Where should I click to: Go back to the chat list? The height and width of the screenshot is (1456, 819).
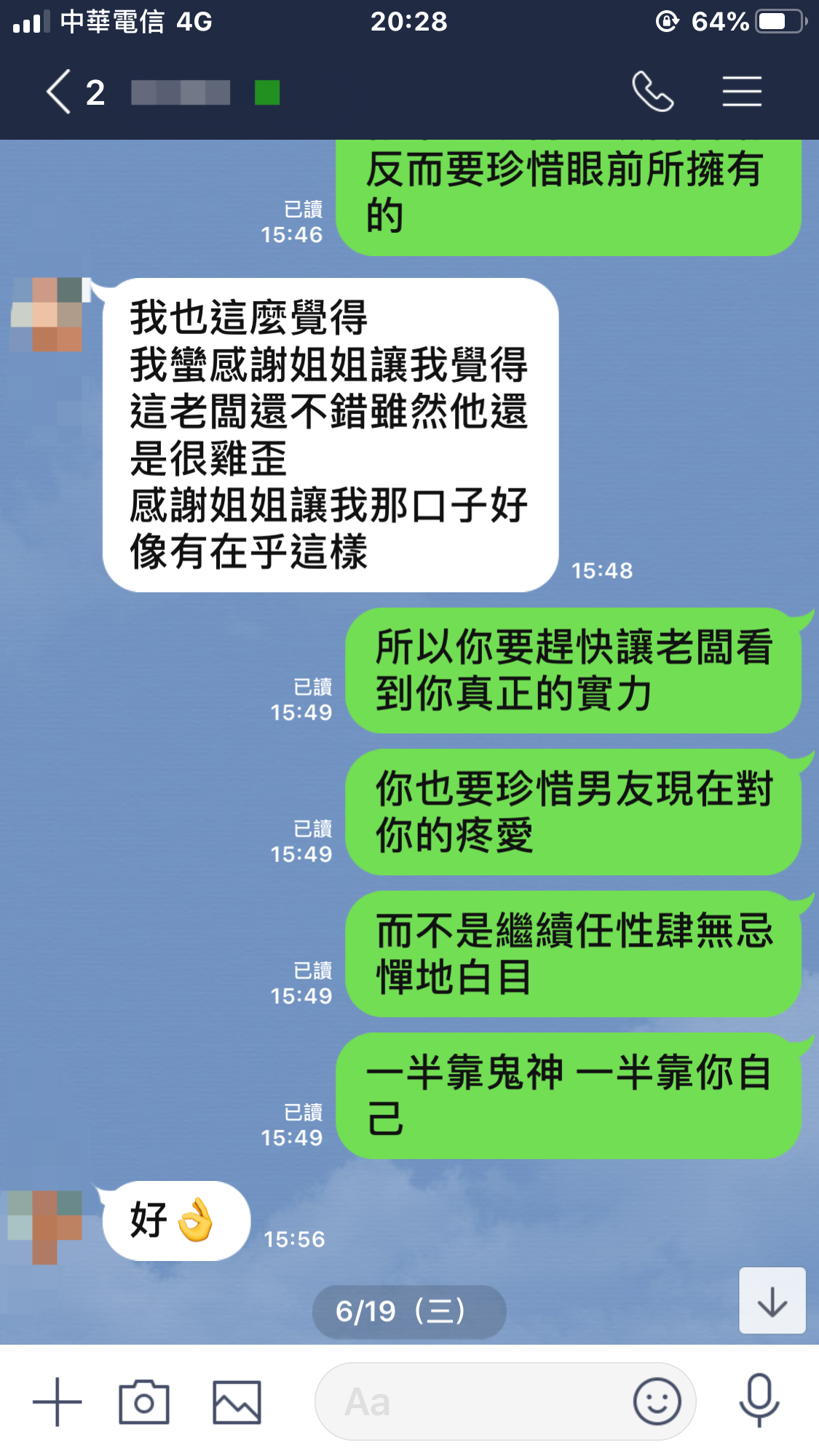click(60, 92)
